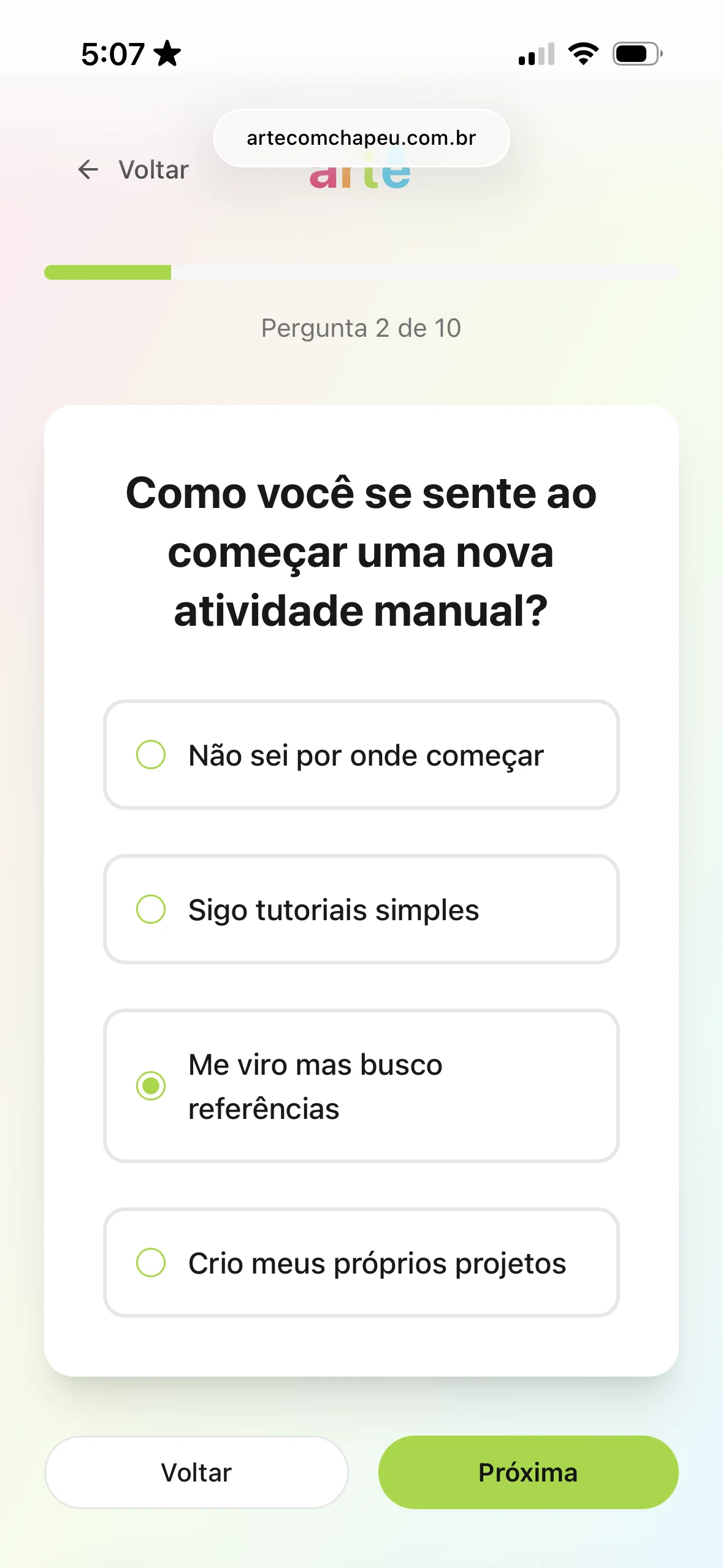
Task: Deselect 'Me viro mas busco referências'
Action: coord(151,1086)
